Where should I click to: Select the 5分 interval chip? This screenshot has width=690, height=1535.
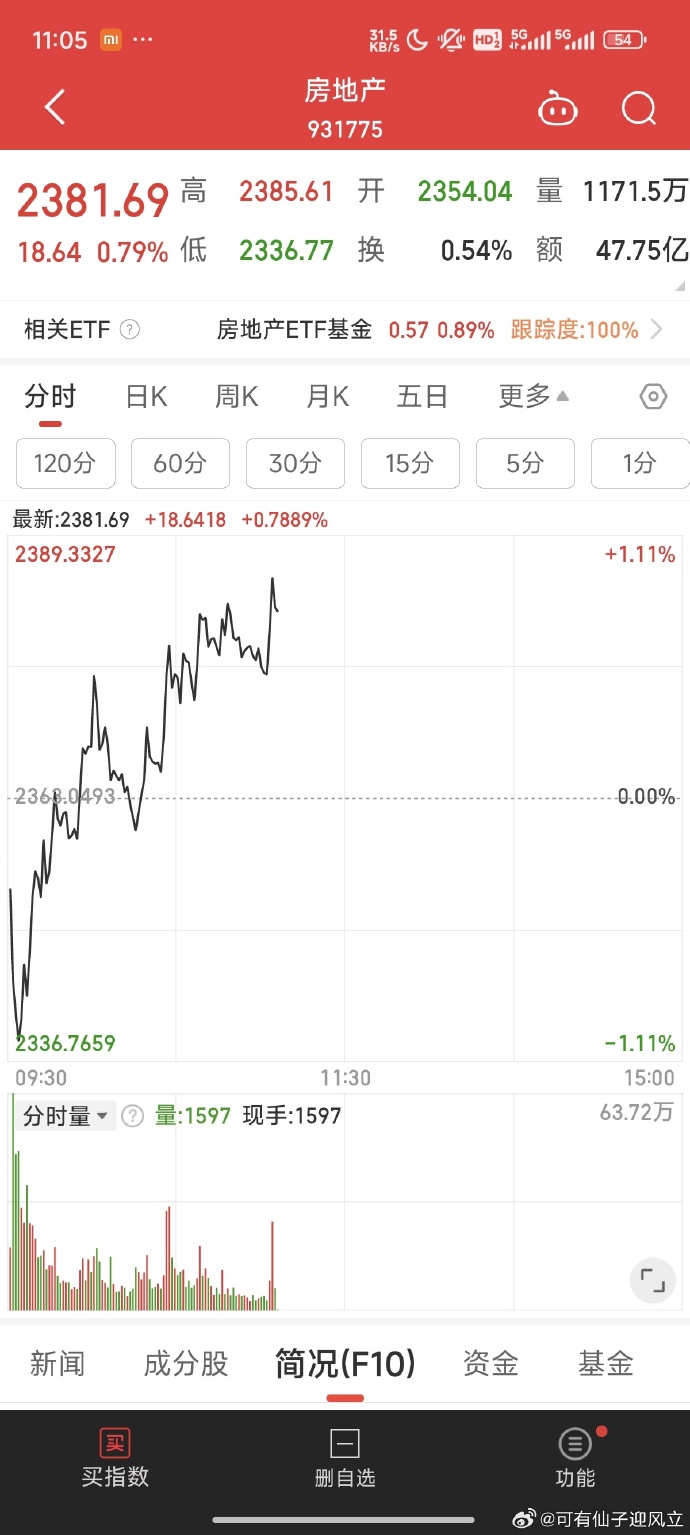(x=525, y=463)
